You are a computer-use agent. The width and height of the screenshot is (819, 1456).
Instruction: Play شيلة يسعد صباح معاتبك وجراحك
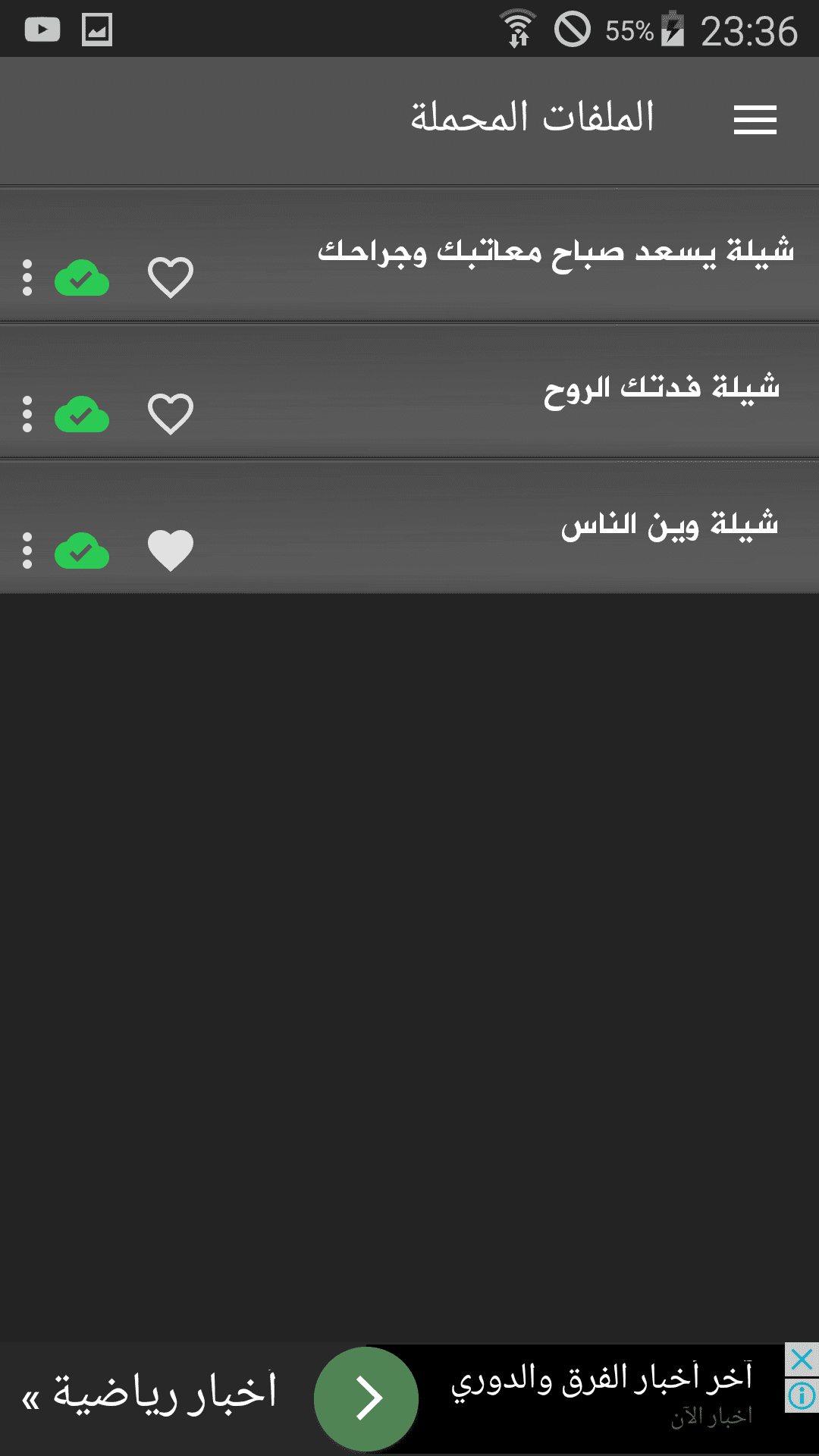[555, 250]
